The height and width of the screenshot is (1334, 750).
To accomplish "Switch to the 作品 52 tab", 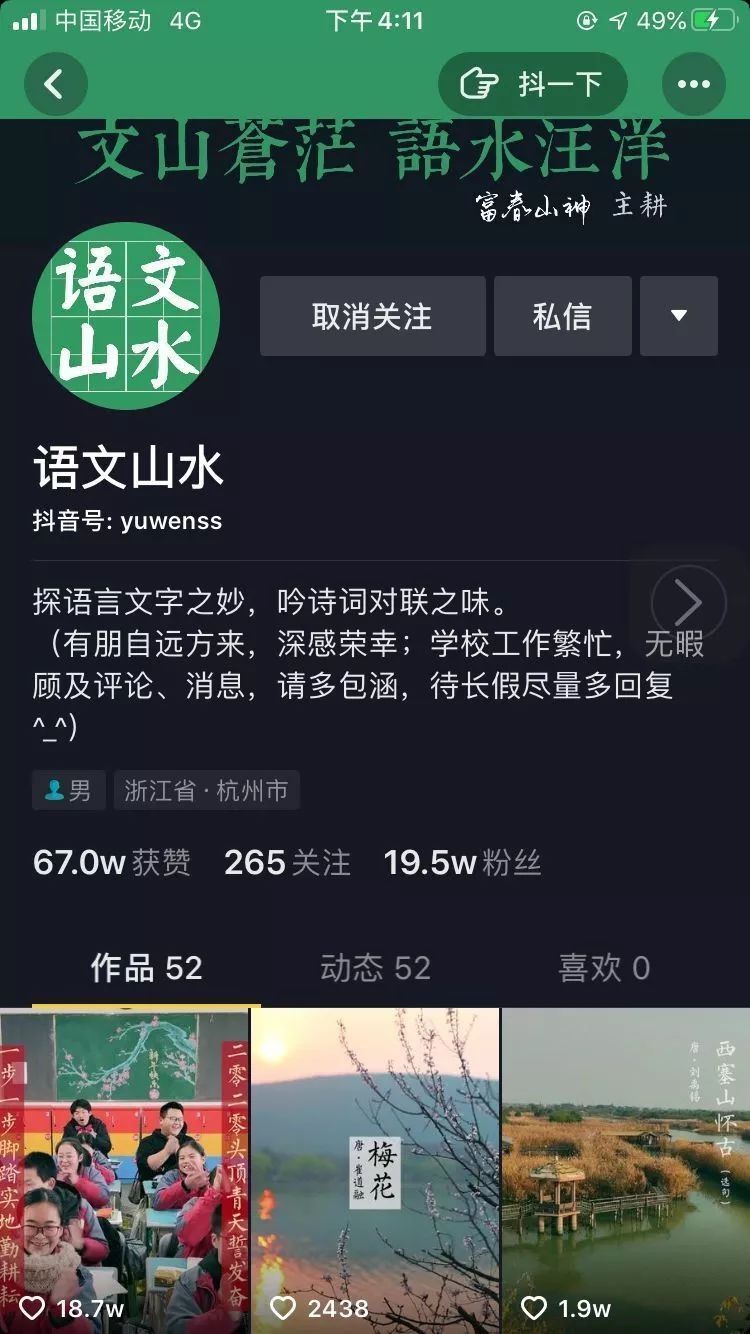I will 146,968.
